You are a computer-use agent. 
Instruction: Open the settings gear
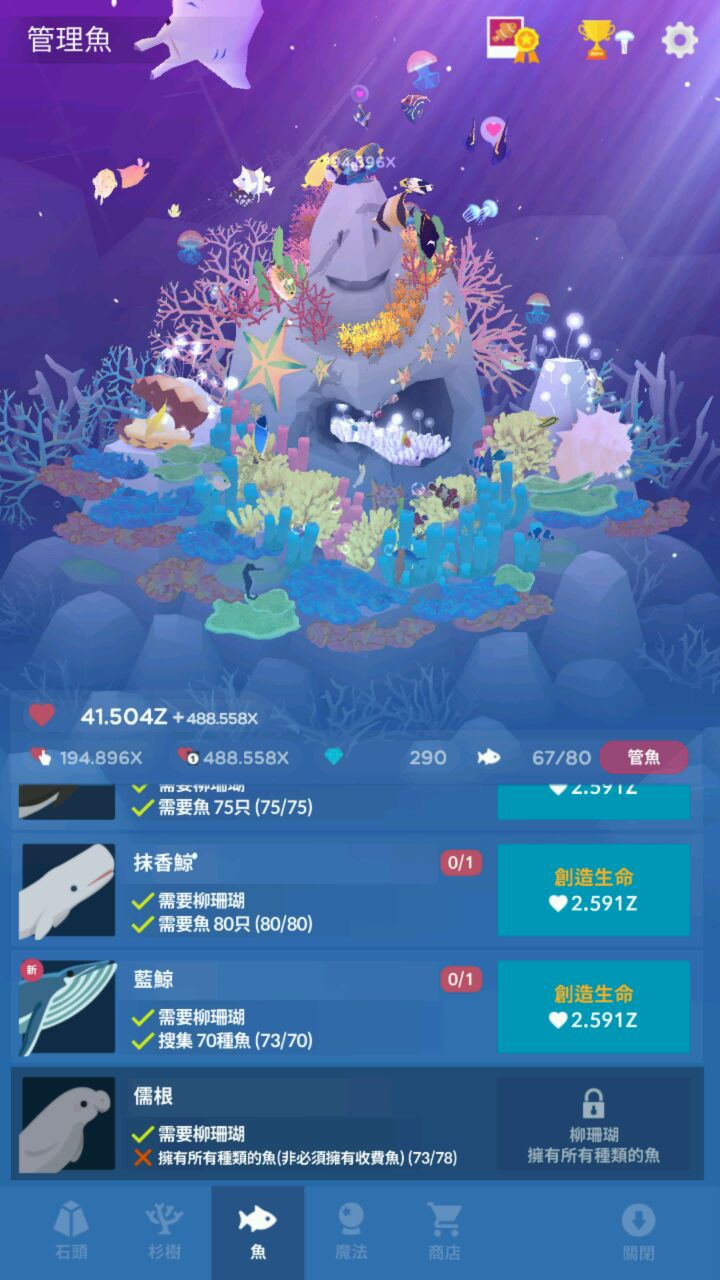pos(679,40)
